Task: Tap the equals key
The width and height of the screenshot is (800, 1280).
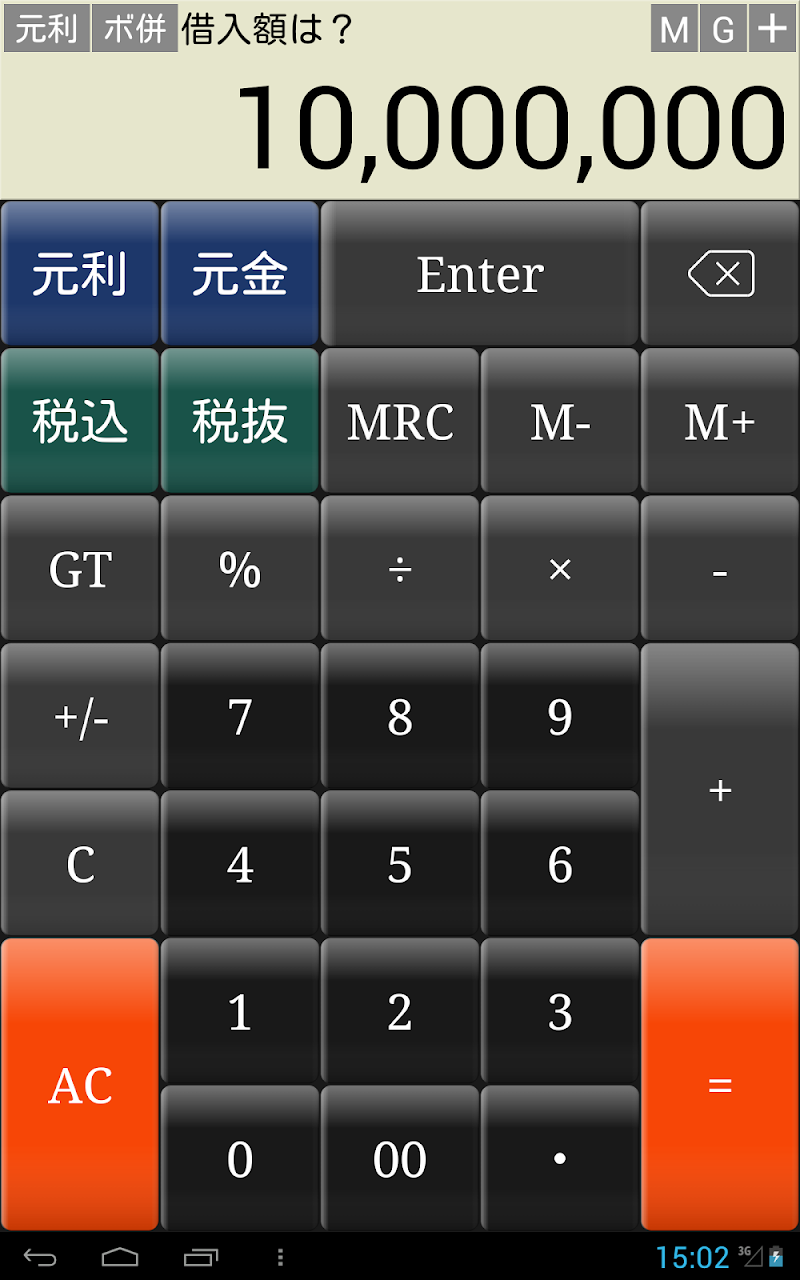Action: pyautogui.click(x=720, y=1084)
